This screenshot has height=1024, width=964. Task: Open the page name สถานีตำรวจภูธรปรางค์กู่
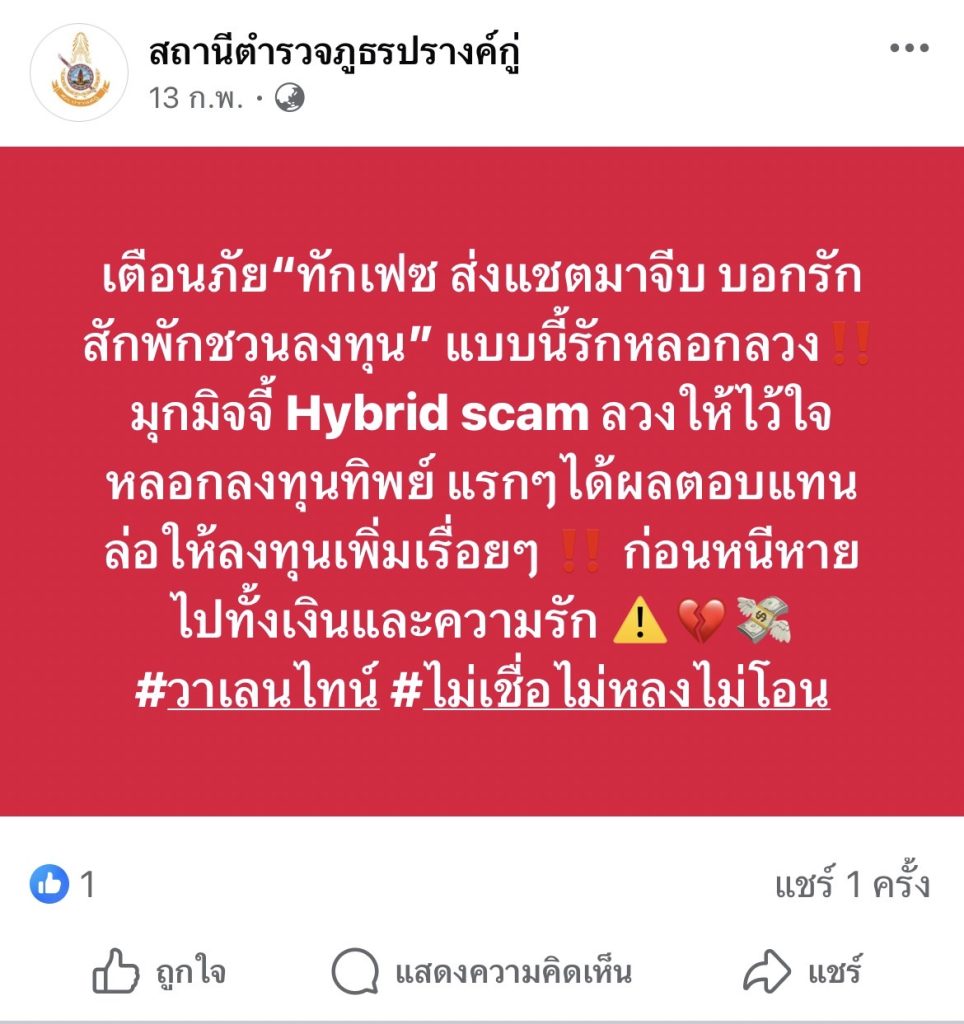pos(334,54)
